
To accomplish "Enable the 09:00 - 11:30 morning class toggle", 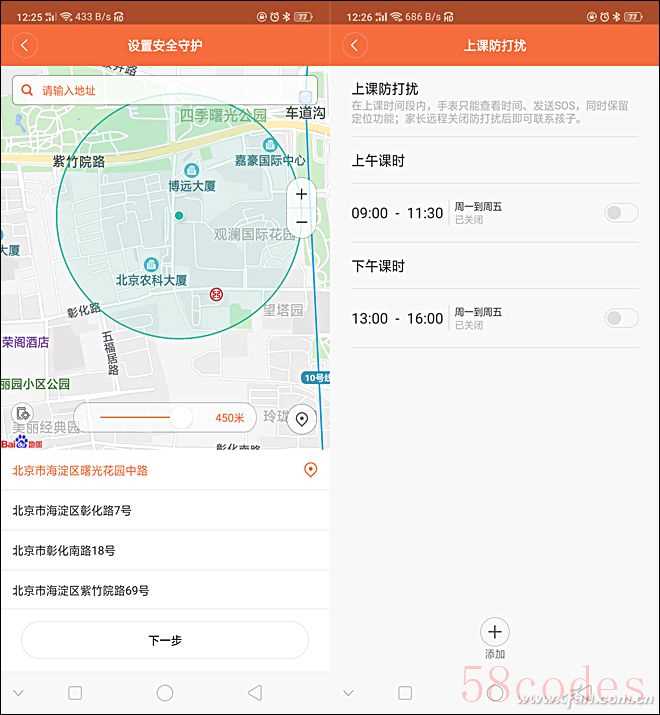I will (x=621, y=212).
